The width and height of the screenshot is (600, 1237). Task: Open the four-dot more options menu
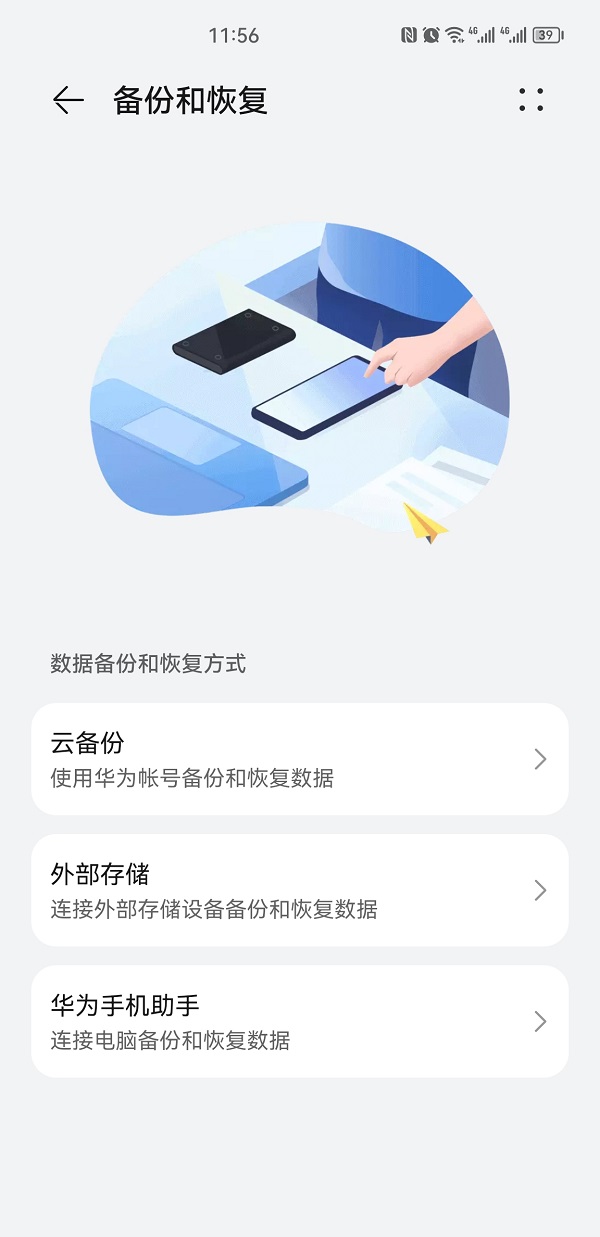531,100
